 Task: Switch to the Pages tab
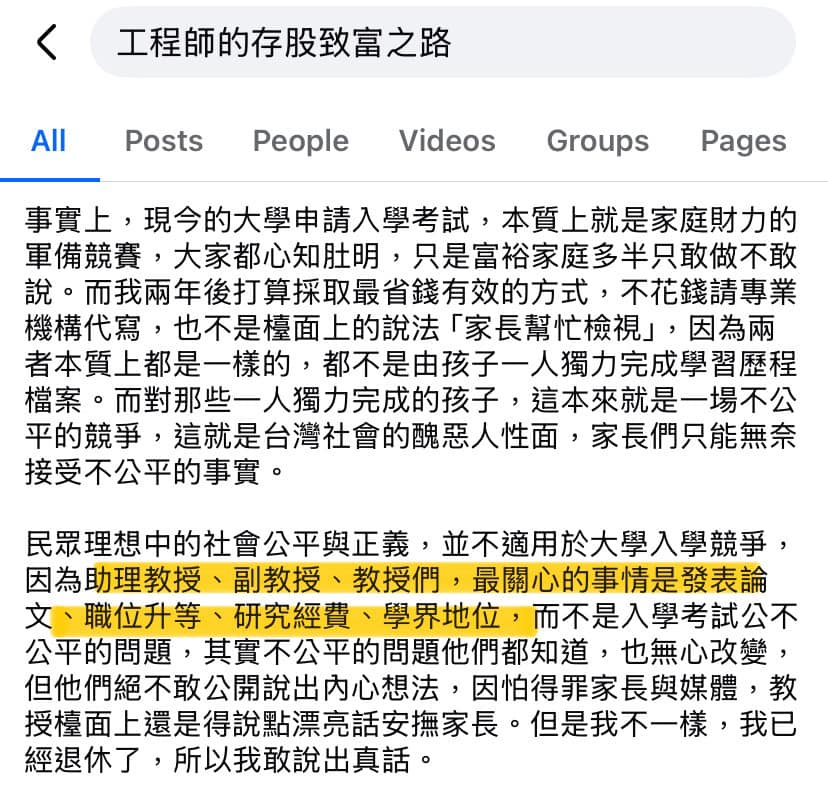(x=743, y=141)
